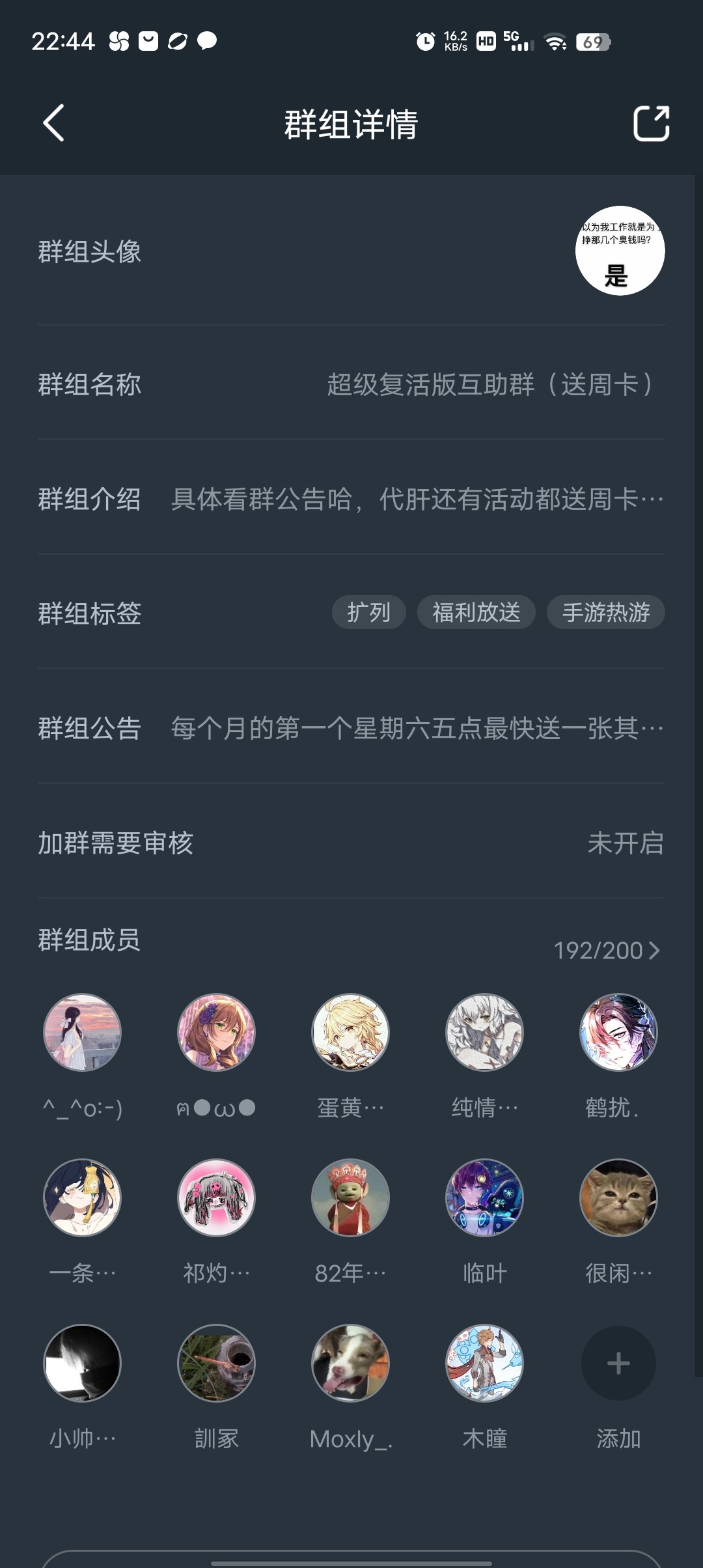This screenshot has height=1568, width=703.
Task: Open member 很闲… cat avatar
Action: (x=618, y=1197)
